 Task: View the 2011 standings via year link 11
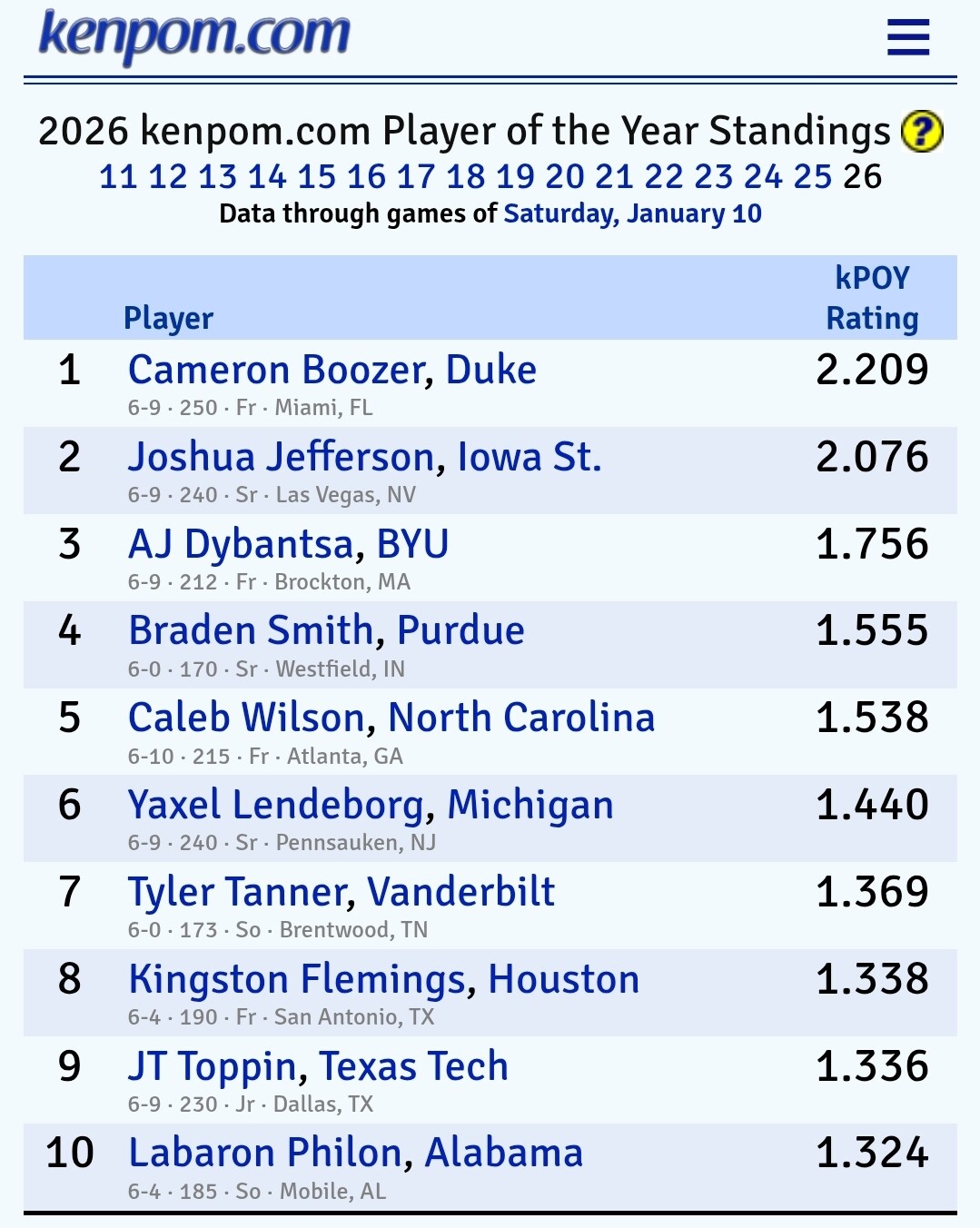point(118,176)
